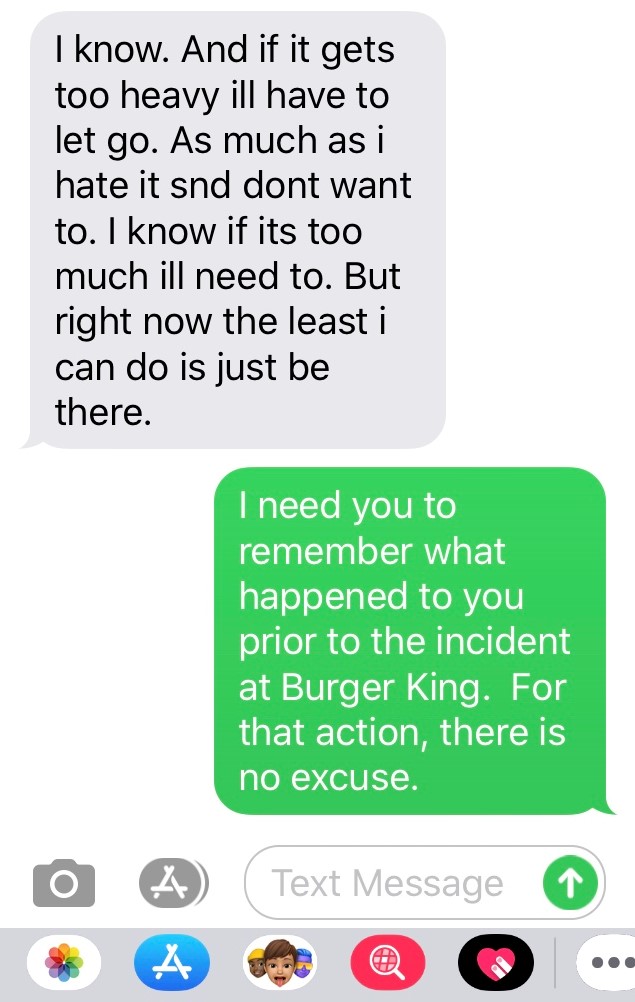Open the camera to attach a photo

point(64,883)
